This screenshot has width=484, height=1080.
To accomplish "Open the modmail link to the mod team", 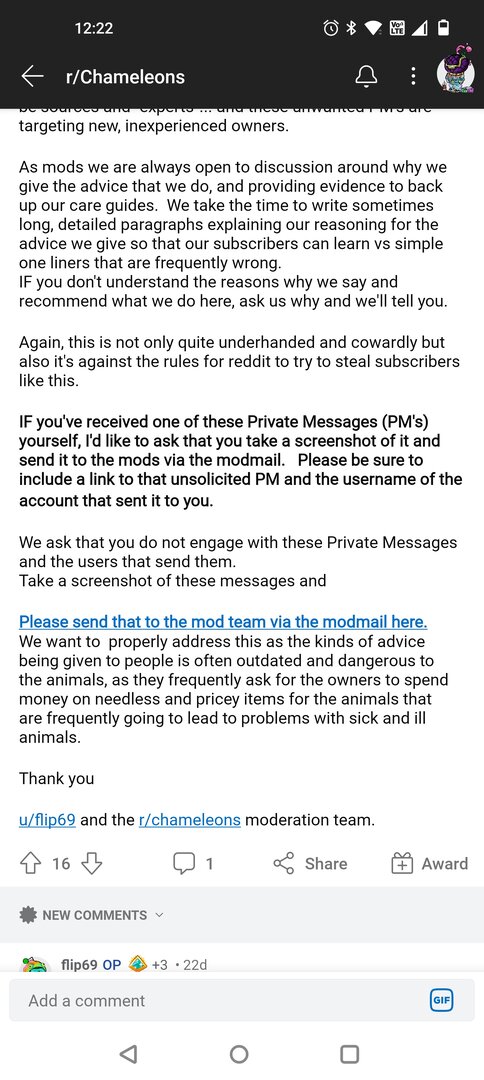I will pyautogui.click(x=223, y=622).
